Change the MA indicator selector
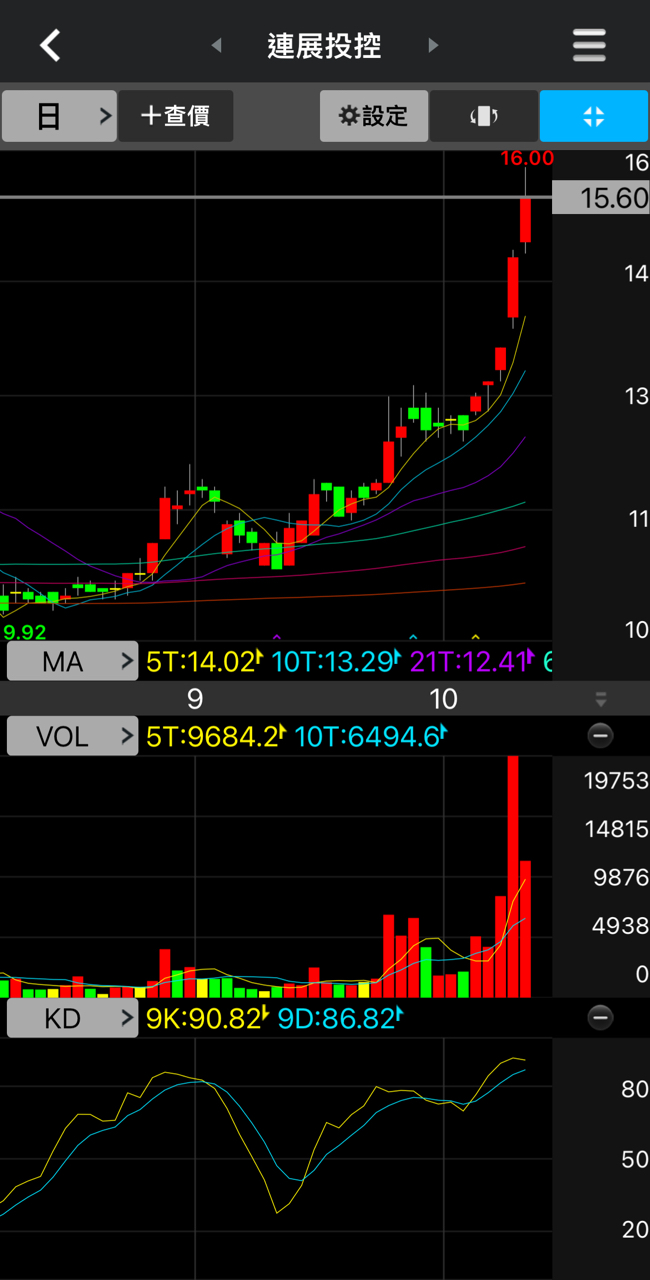This screenshot has height=1280, width=650. point(72,661)
